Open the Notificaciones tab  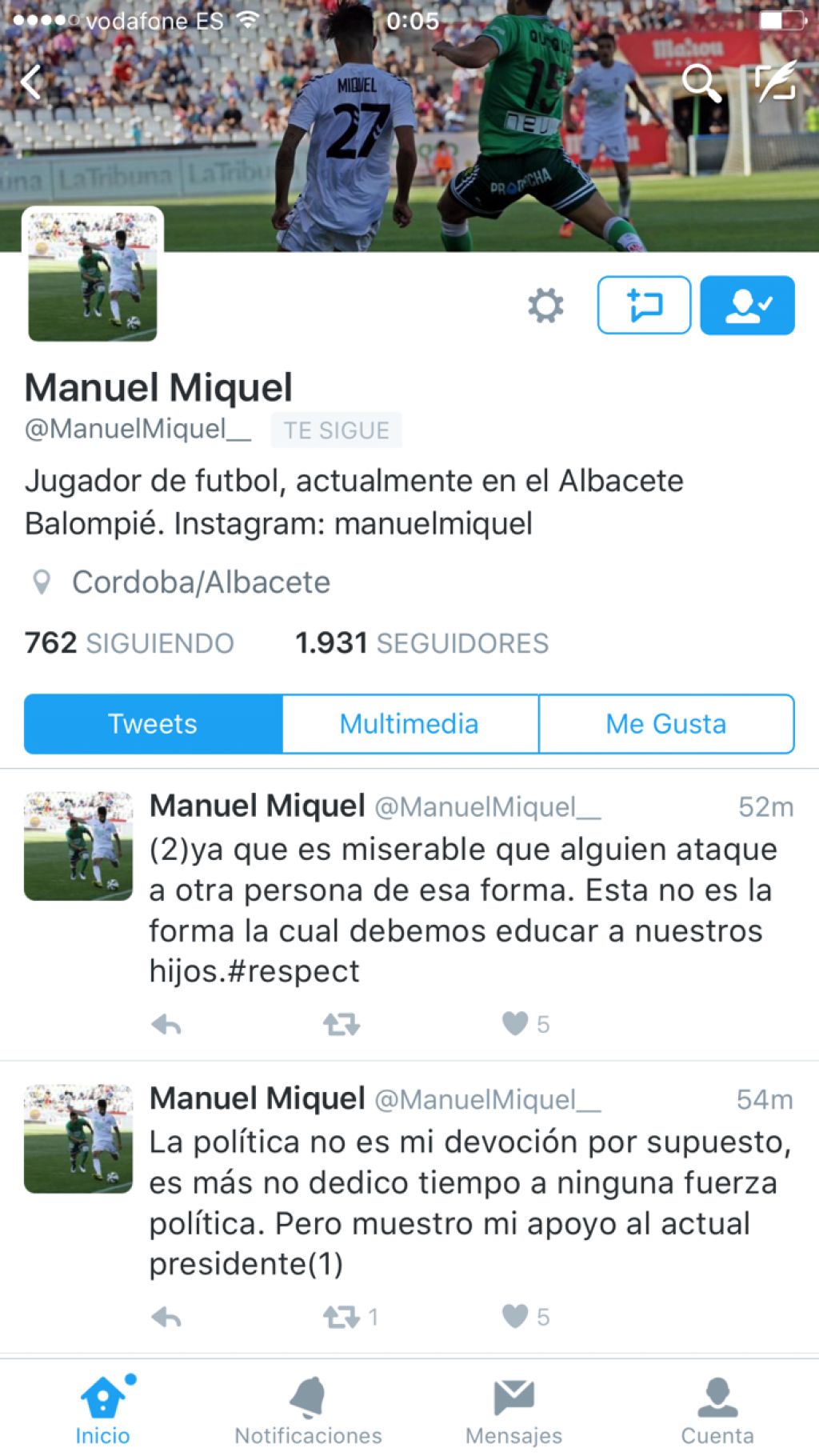pos(308,1411)
